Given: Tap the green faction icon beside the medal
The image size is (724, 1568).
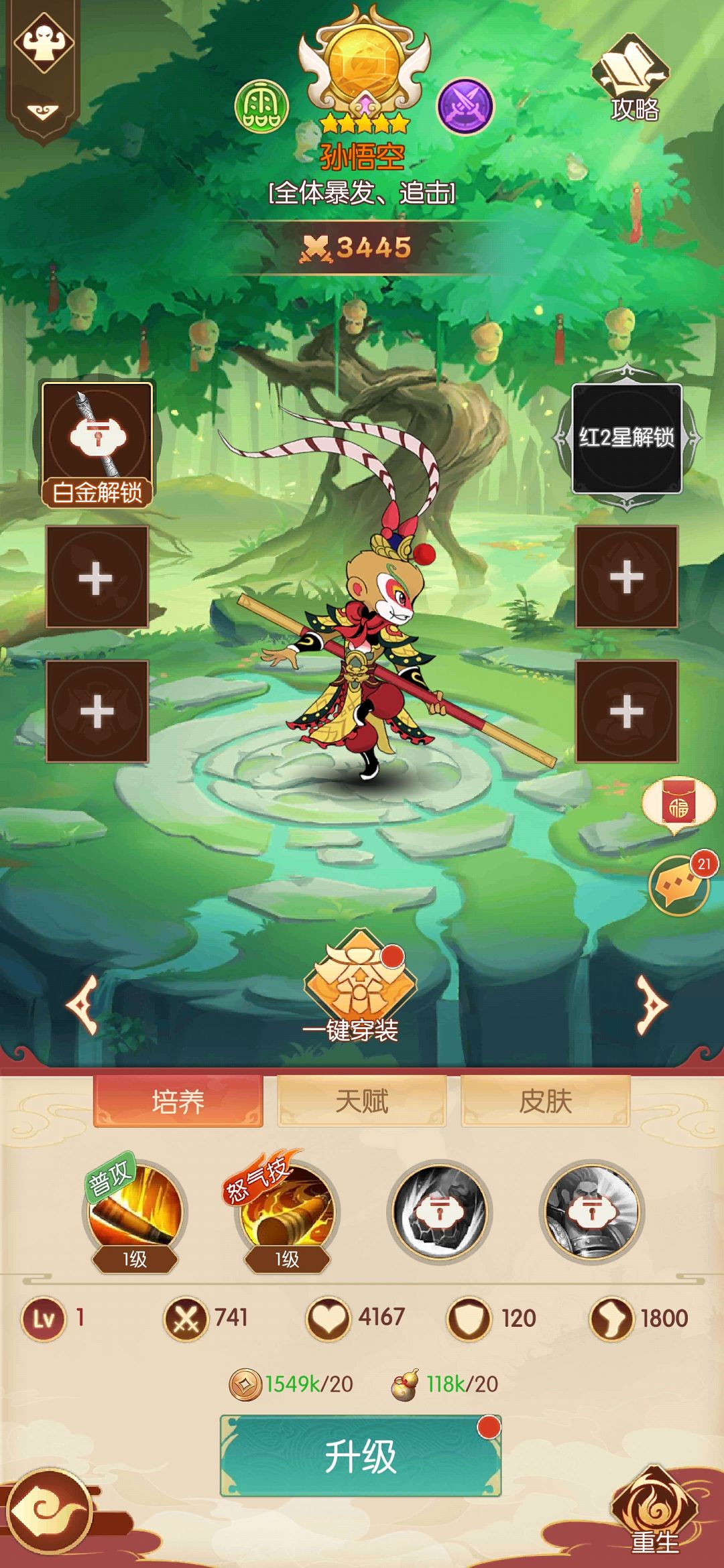Looking at the screenshot, I should pyautogui.click(x=261, y=106).
